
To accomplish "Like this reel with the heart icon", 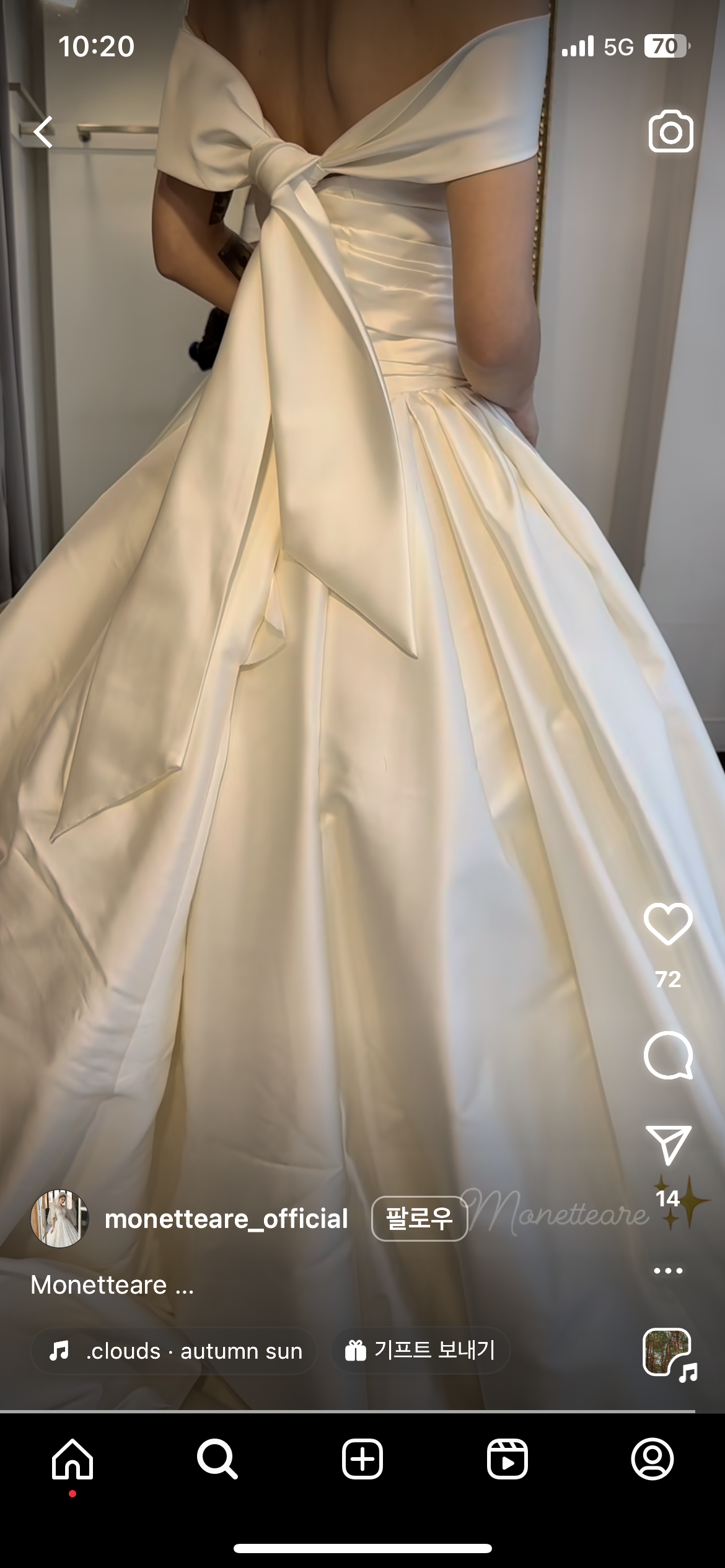I will 668,924.
